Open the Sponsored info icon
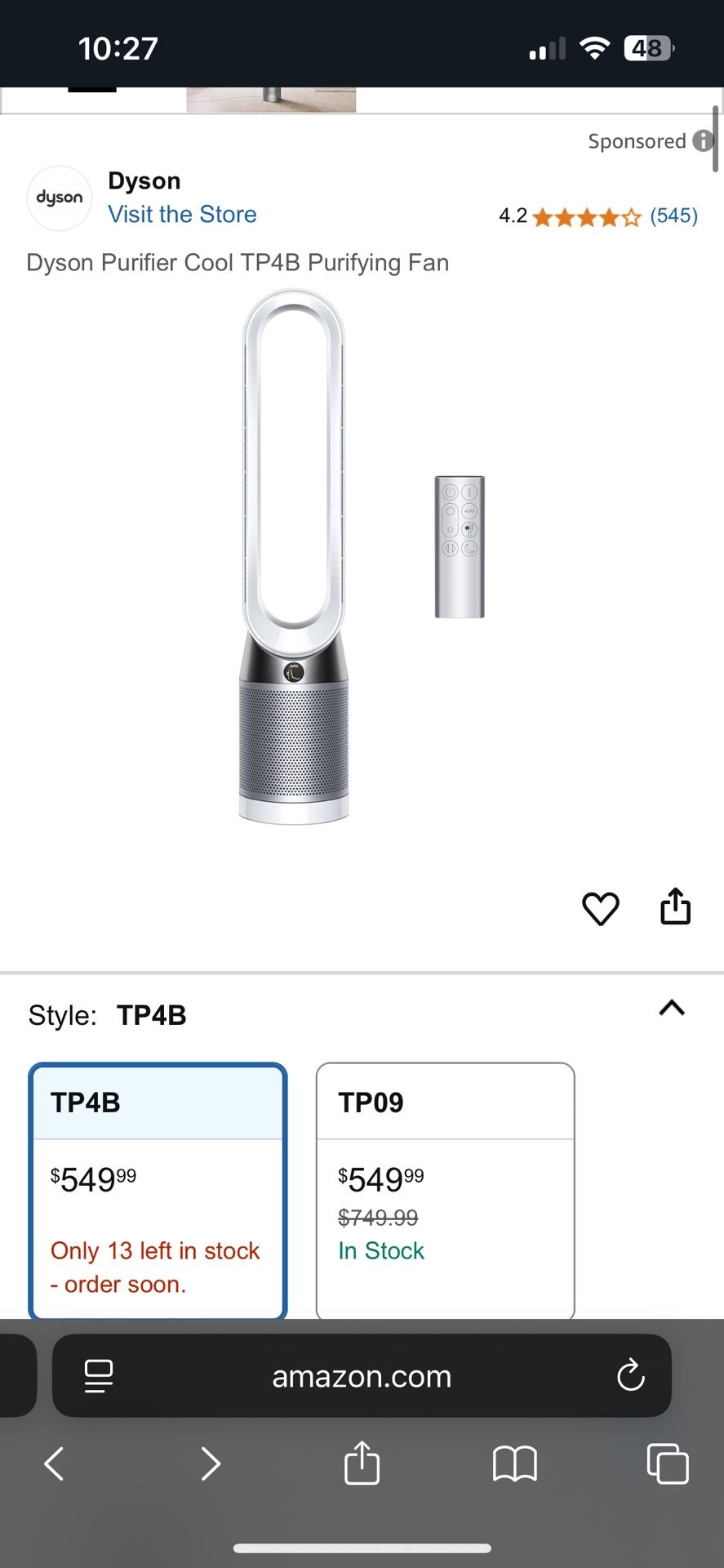The image size is (724, 1568). (x=702, y=141)
